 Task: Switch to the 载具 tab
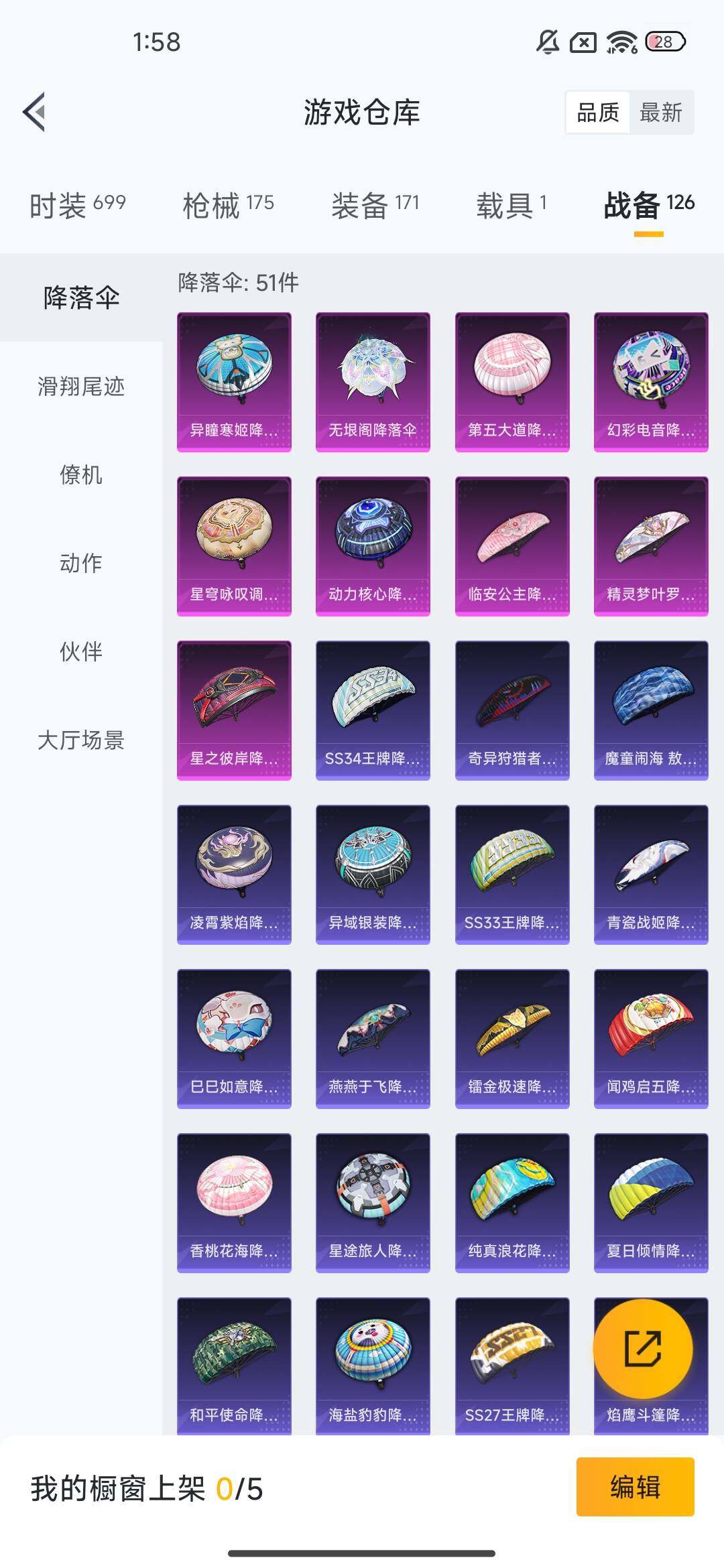click(511, 204)
